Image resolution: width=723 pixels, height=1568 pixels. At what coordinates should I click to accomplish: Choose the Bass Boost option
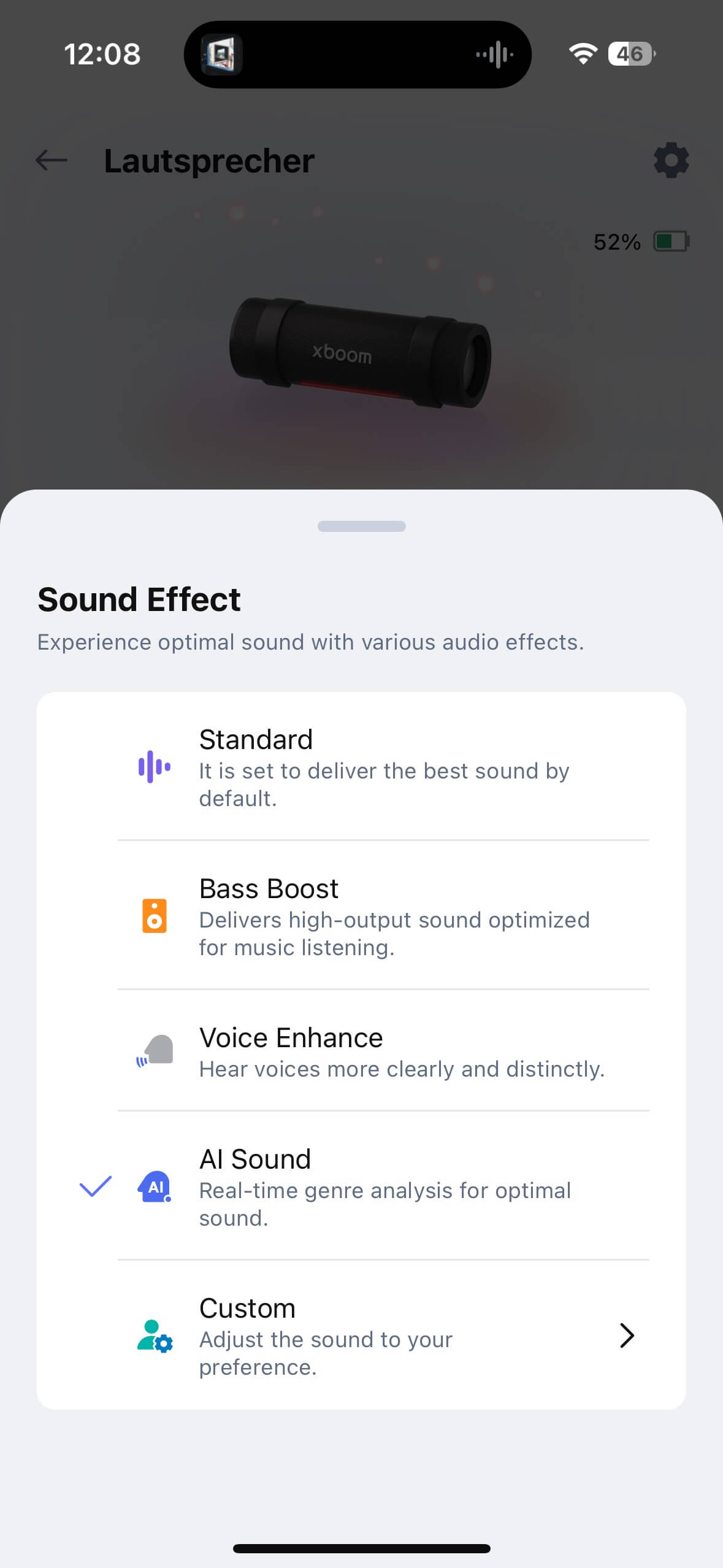(x=361, y=916)
